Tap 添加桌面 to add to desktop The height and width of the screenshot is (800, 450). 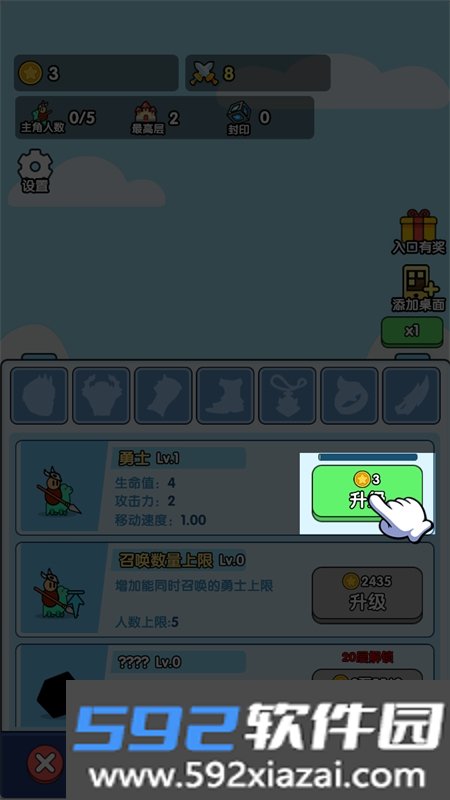coord(418,288)
